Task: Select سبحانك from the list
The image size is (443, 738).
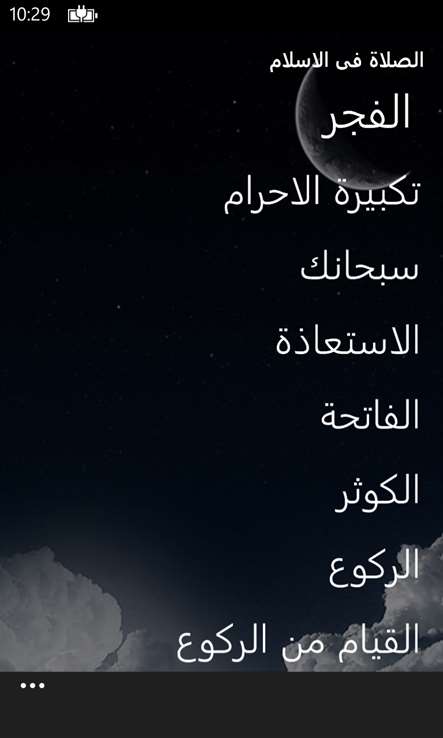Action: 360,269
